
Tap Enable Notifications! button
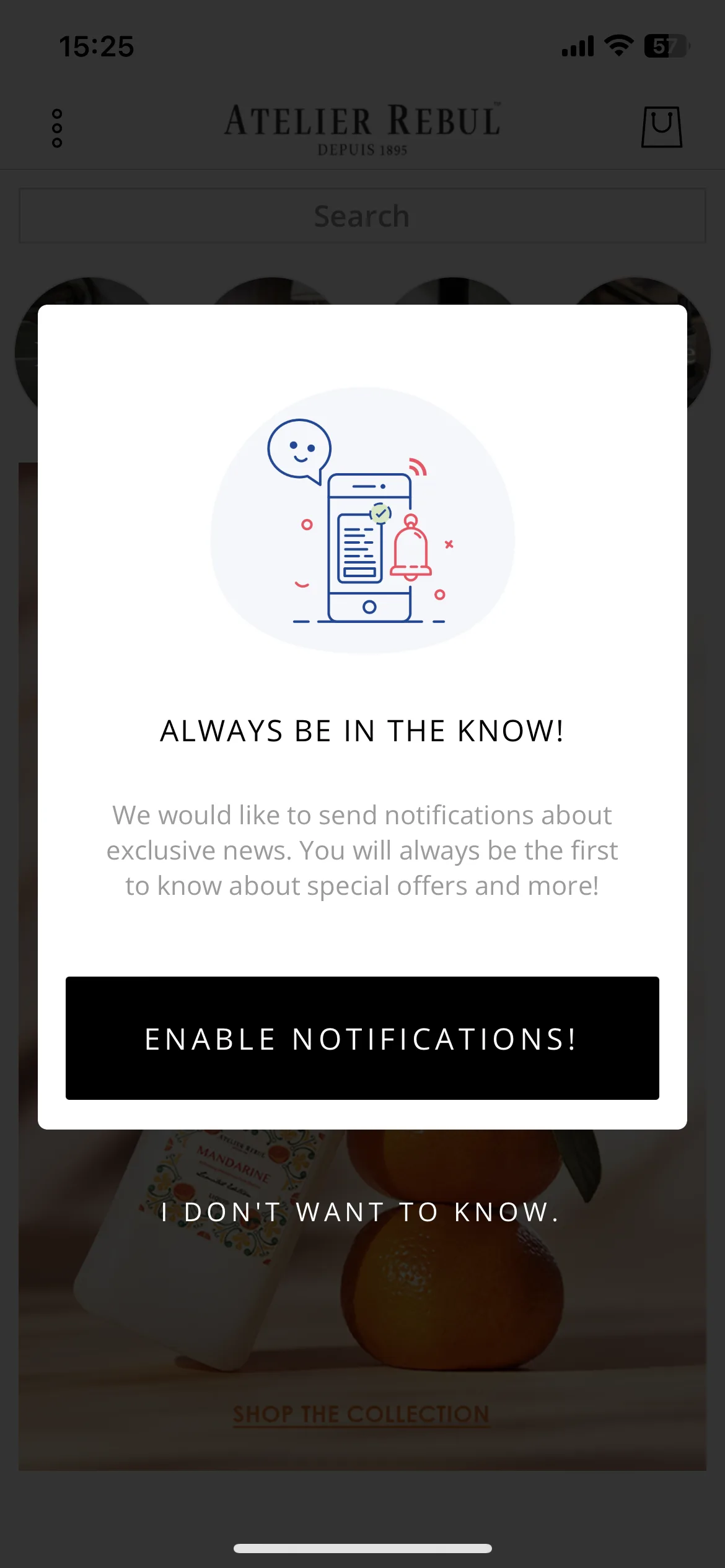tap(362, 1038)
